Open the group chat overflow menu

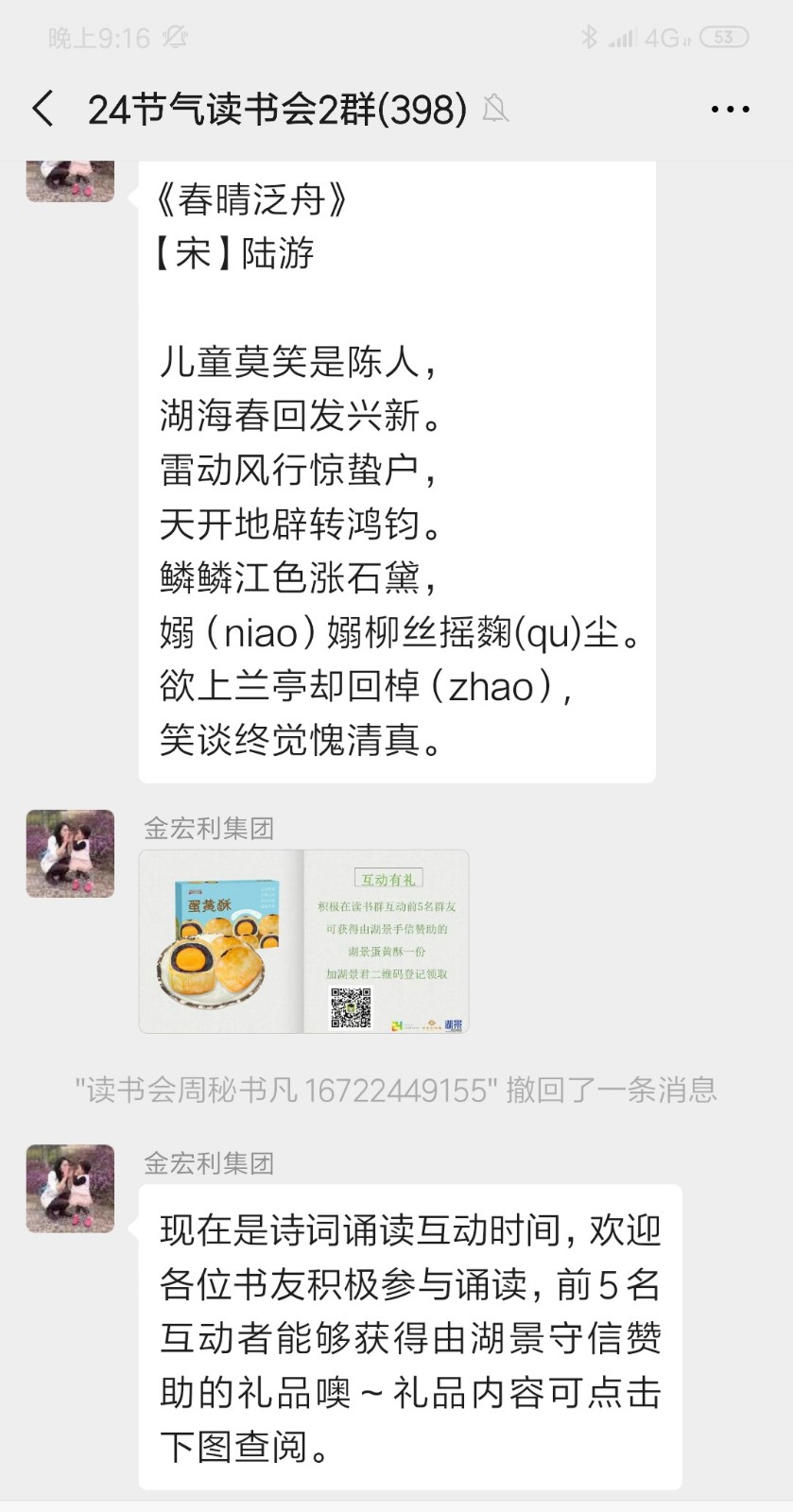click(x=730, y=110)
